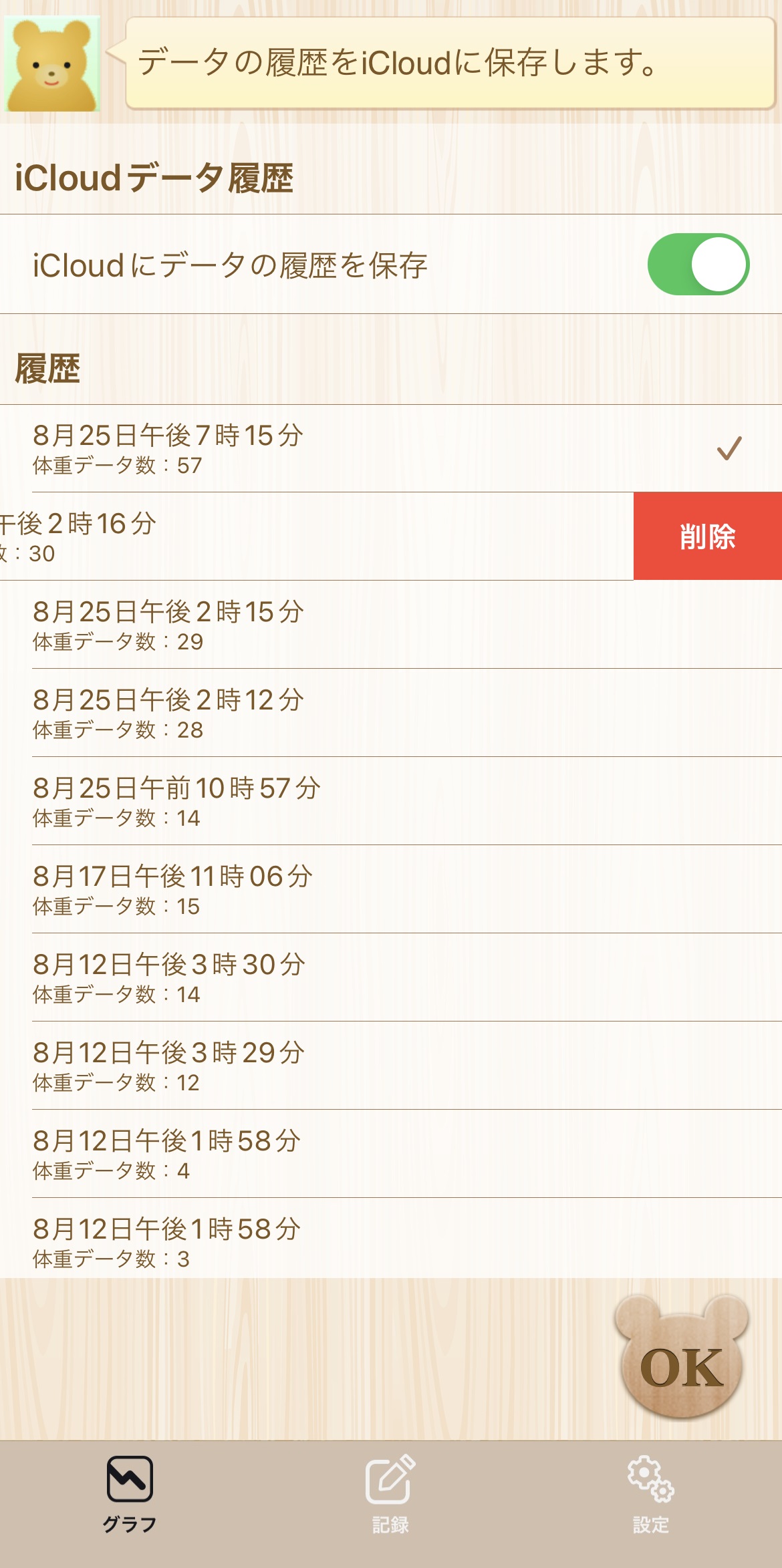Image resolution: width=782 pixels, height=1568 pixels.
Task: Select 8月12日午後1時58分 entry with 4 records
Action: point(334,1154)
